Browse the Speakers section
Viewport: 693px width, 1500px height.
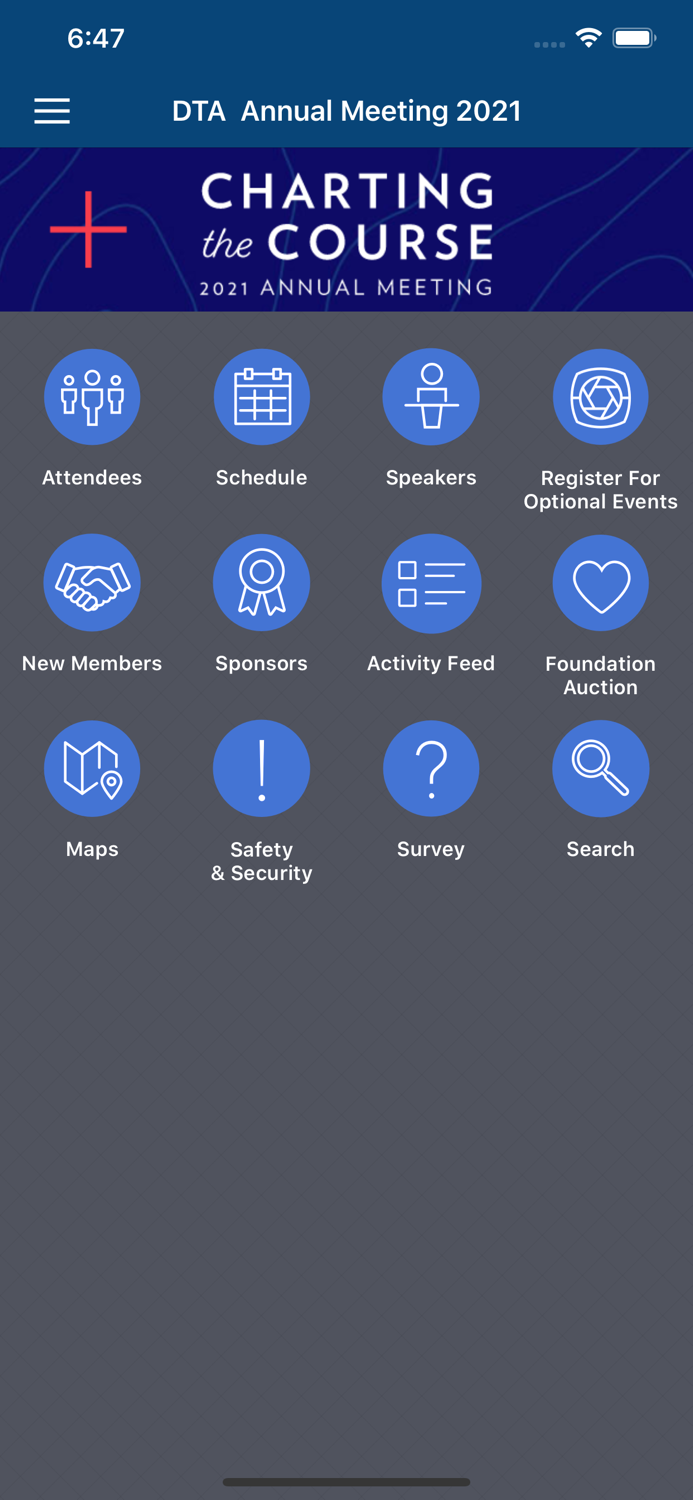431,398
